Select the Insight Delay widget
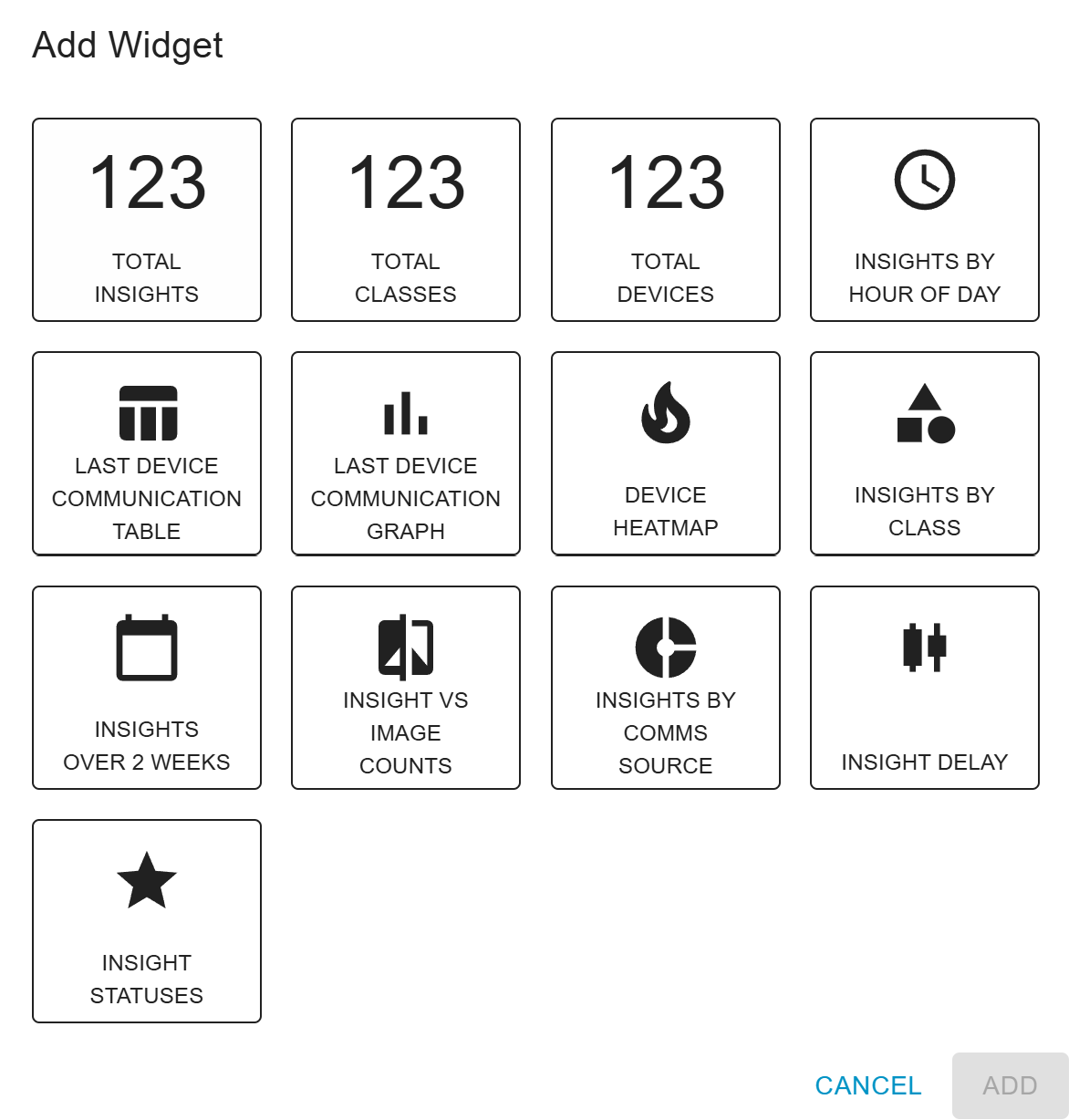Image resolution: width=1079 pixels, height=1120 pixels. coord(925,688)
